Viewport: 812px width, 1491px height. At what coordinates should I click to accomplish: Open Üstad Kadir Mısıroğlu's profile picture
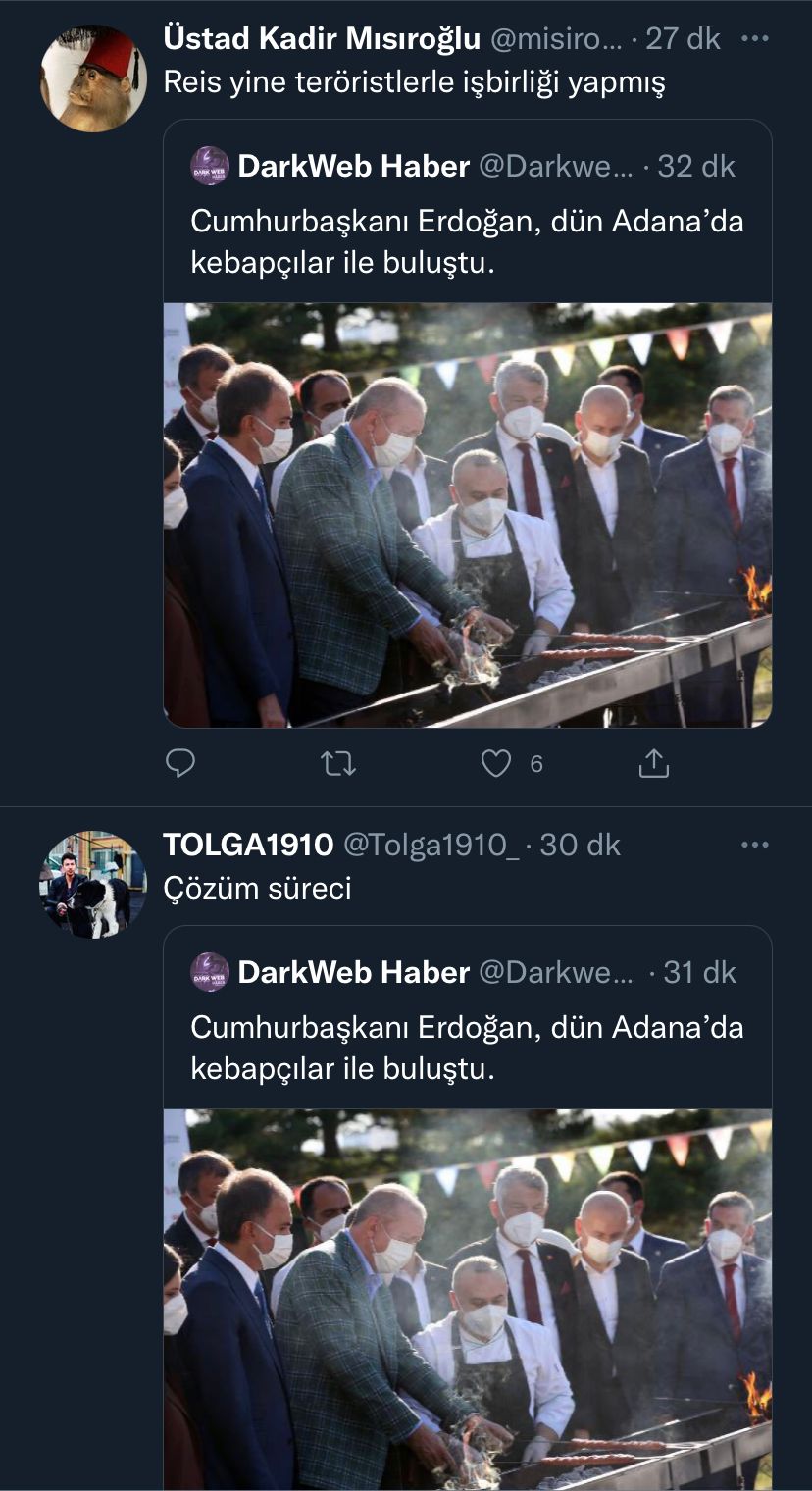click(93, 78)
